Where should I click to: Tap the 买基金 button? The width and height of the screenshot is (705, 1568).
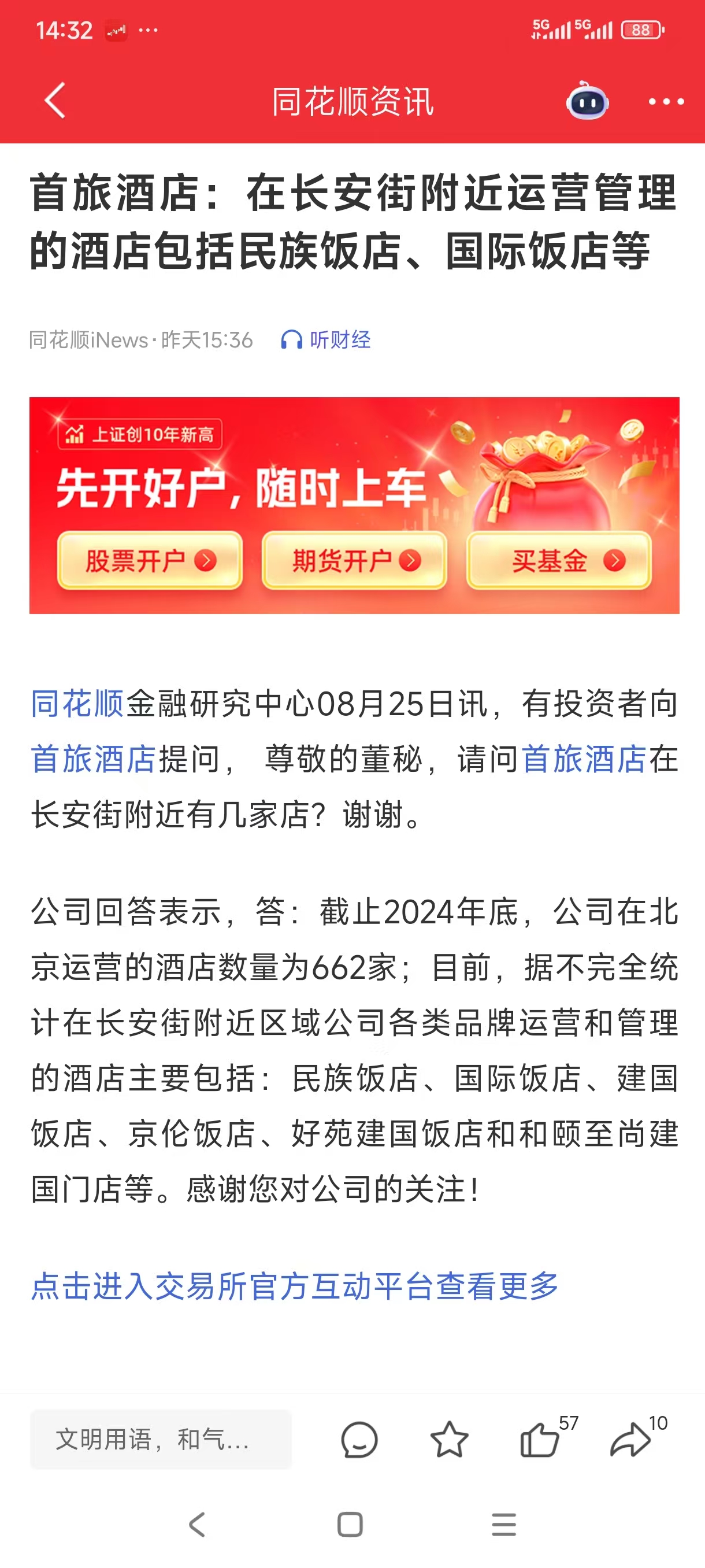pyautogui.click(x=558, y=561)
